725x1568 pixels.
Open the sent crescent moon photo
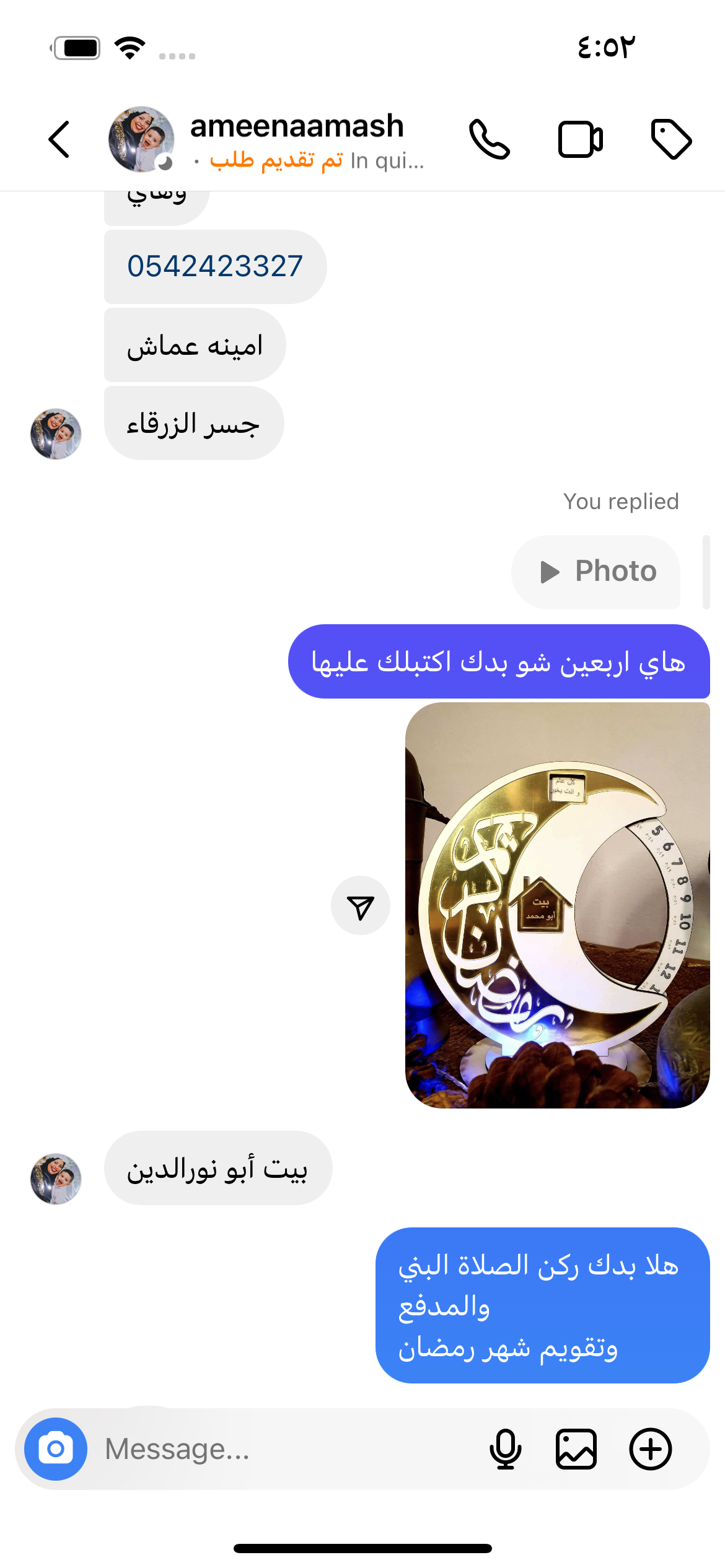(x=557, y=905)
